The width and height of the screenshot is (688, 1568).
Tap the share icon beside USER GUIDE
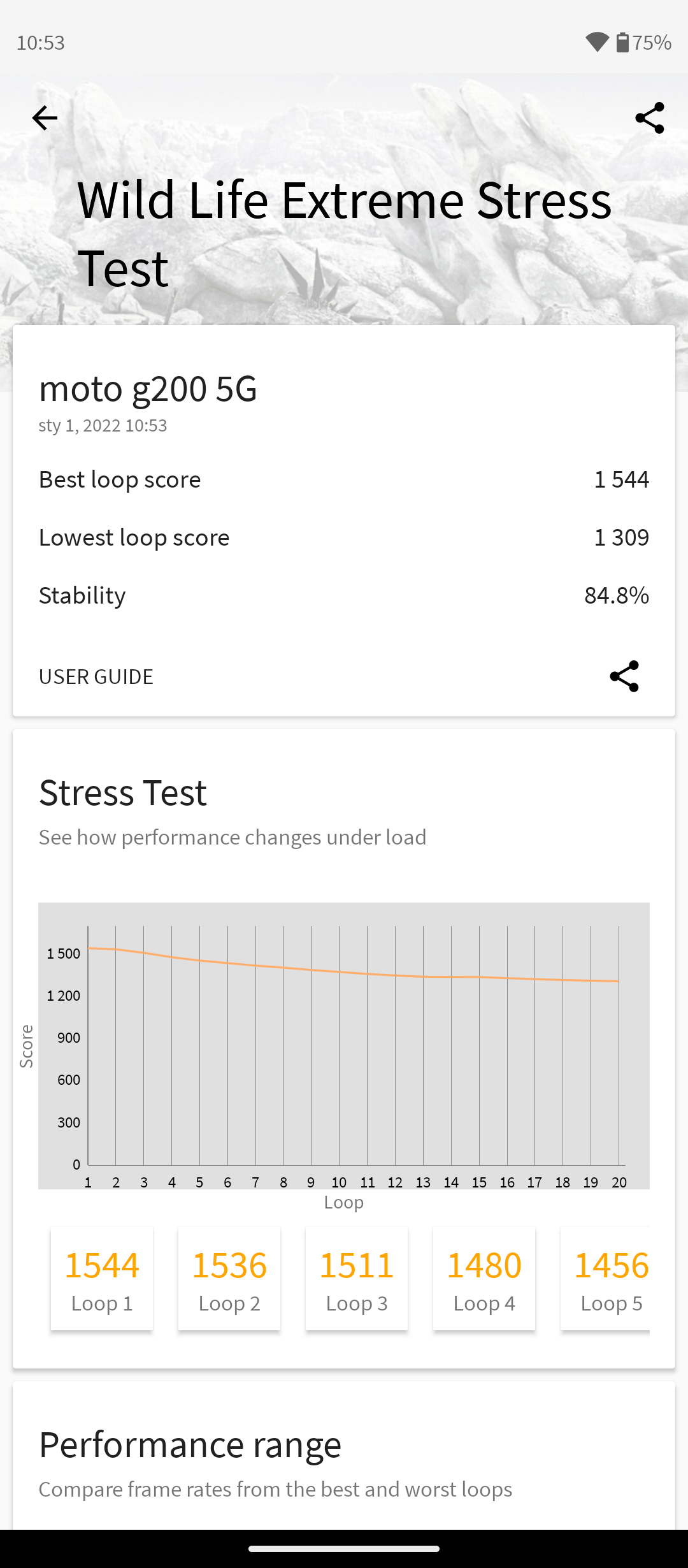tap(624, 676)
